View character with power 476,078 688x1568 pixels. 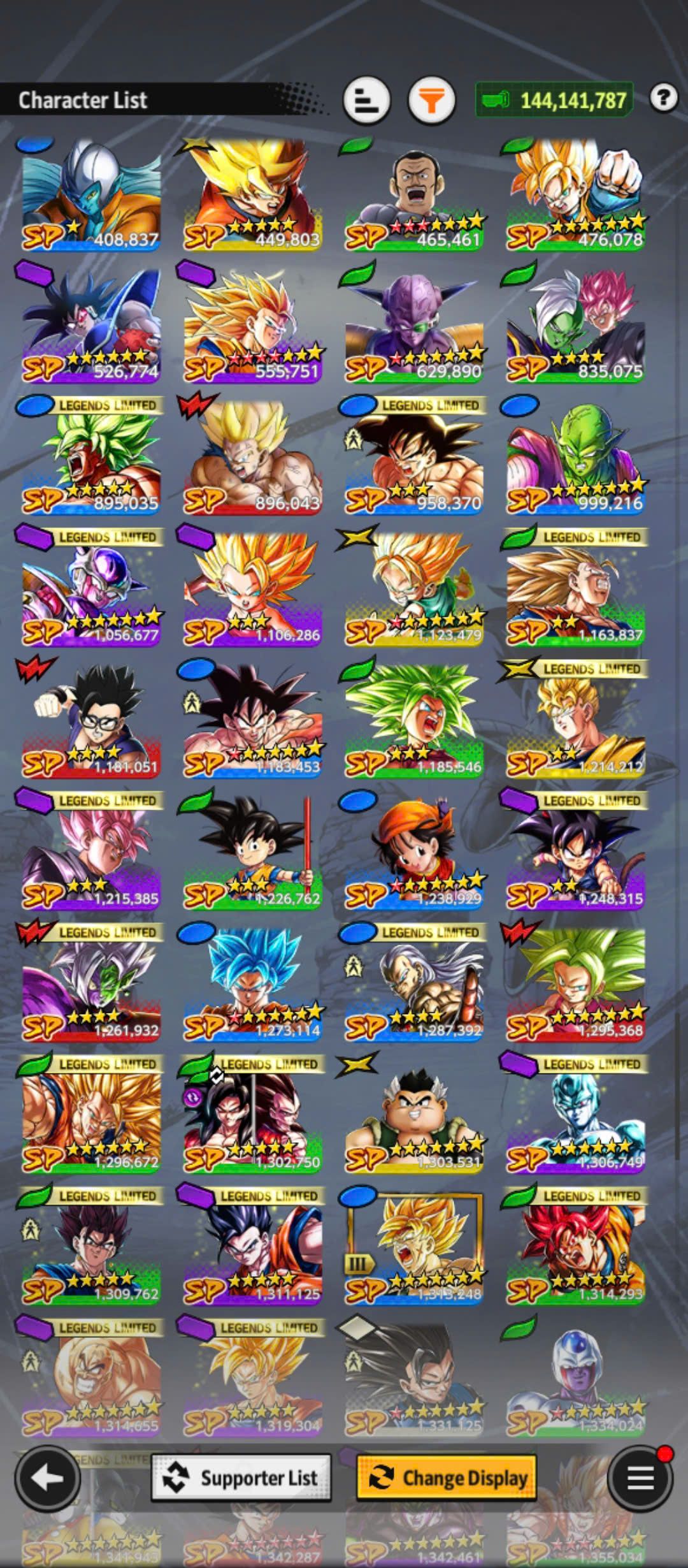[x=575, y=194]
